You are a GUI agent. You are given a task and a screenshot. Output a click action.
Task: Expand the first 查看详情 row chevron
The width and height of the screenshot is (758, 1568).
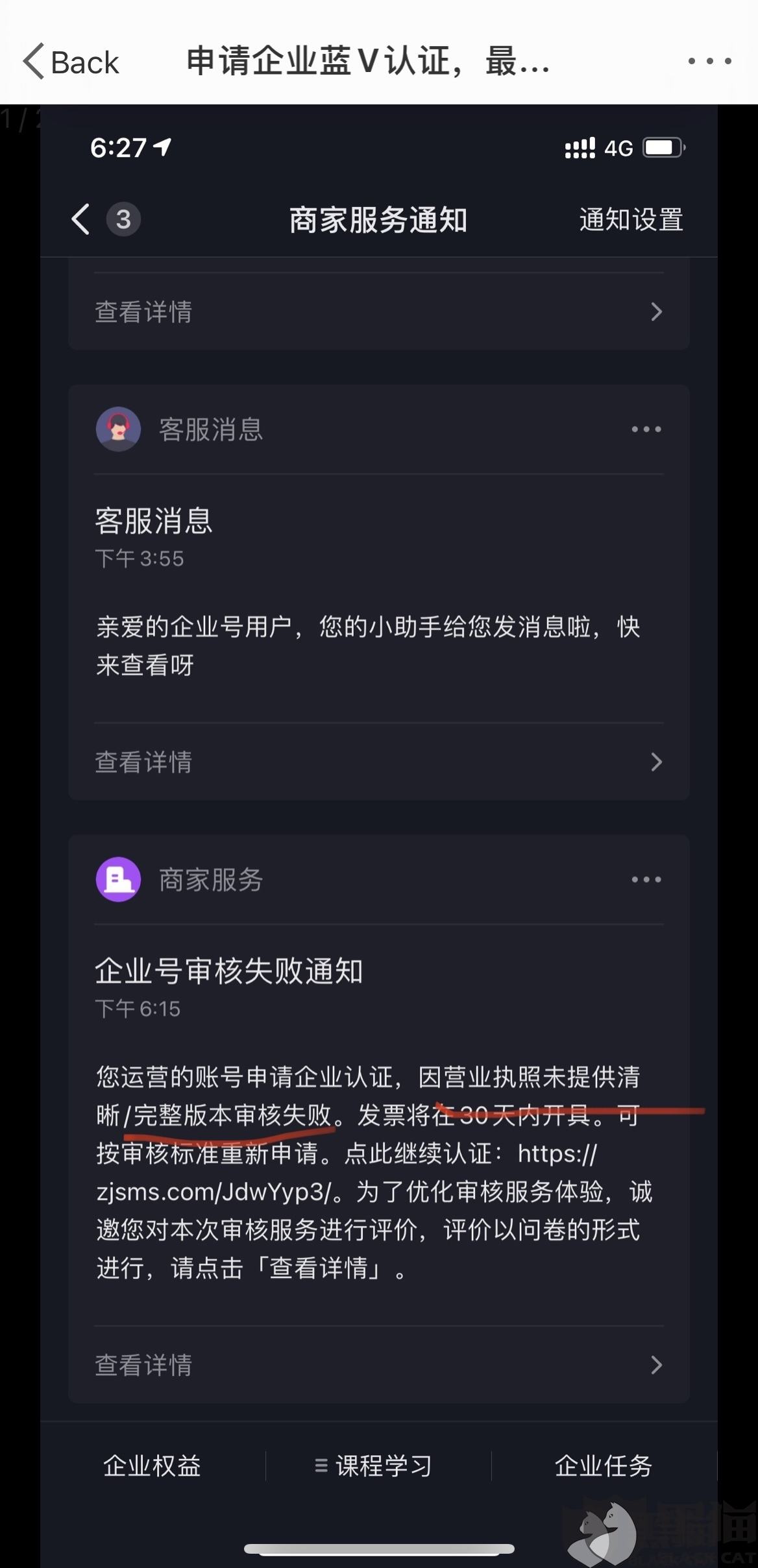[657, 312]
